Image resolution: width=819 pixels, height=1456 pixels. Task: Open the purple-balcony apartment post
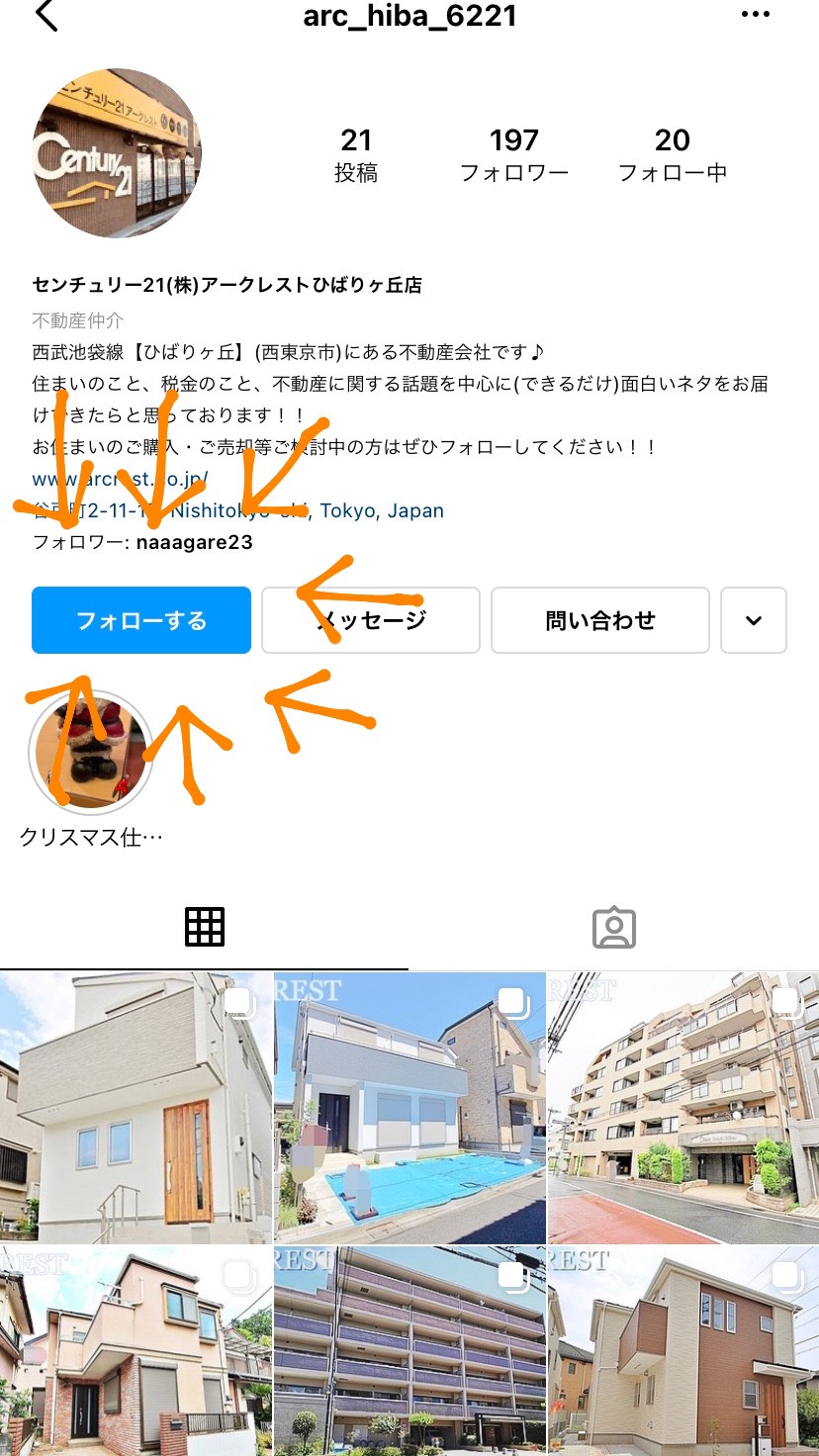pyautogui.click(x=409, y=1351)
